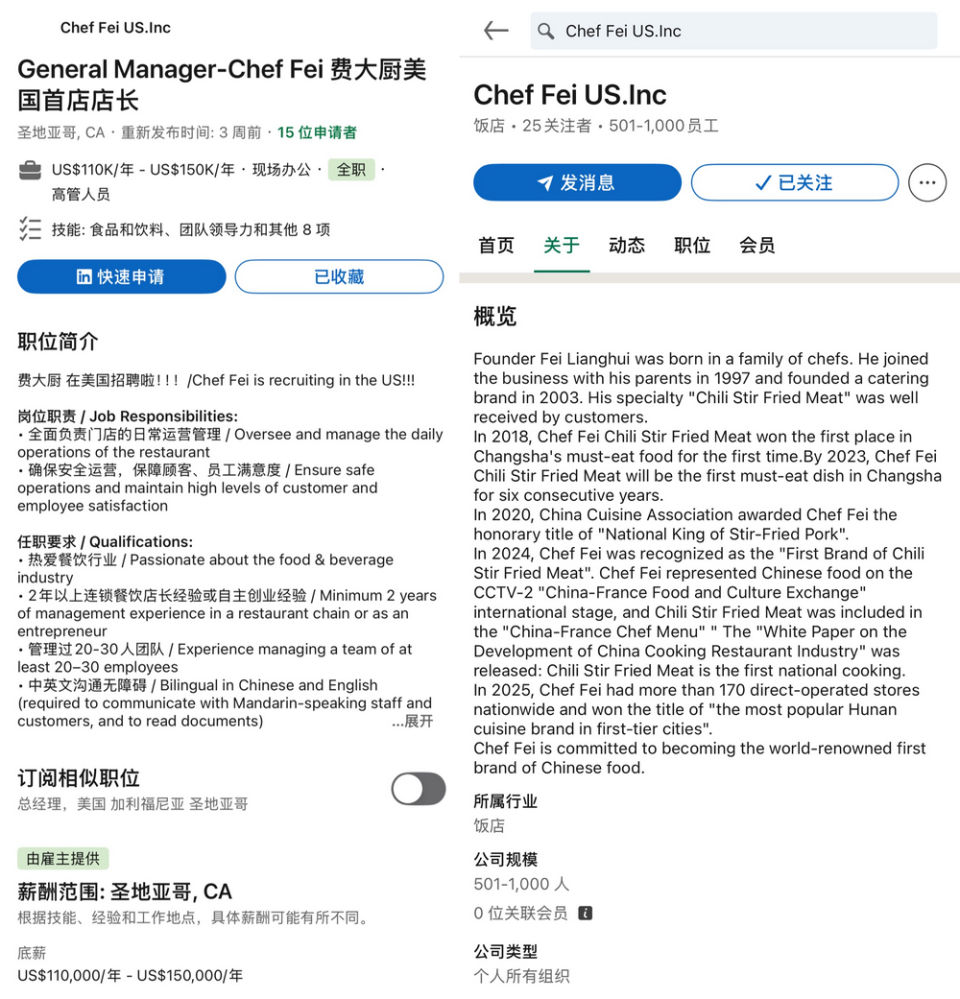Switch to the 职位 tab
960x999 pixels.
pyautogui.click(x=691, y=245)
